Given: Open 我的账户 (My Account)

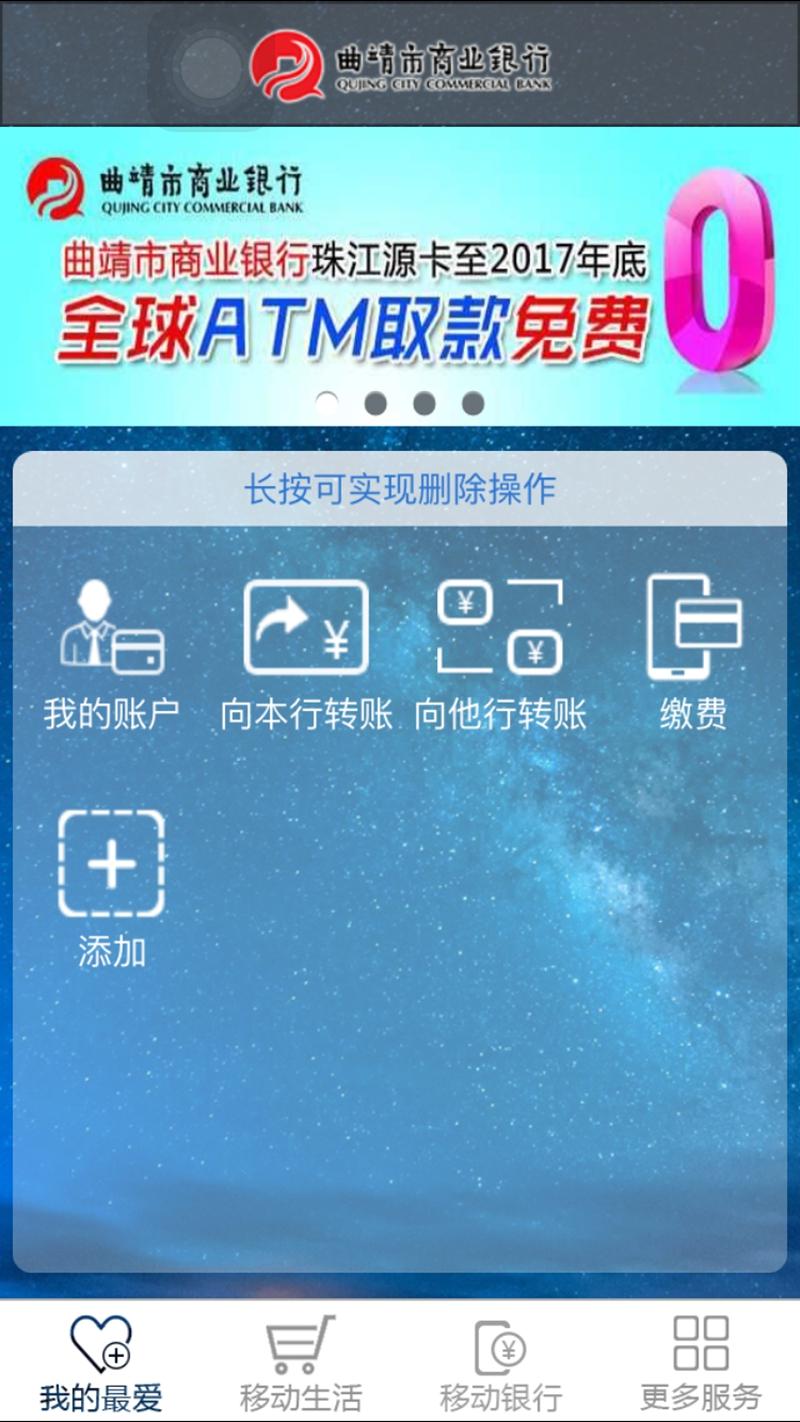Looking at the screenshot, I should [111, 653].
